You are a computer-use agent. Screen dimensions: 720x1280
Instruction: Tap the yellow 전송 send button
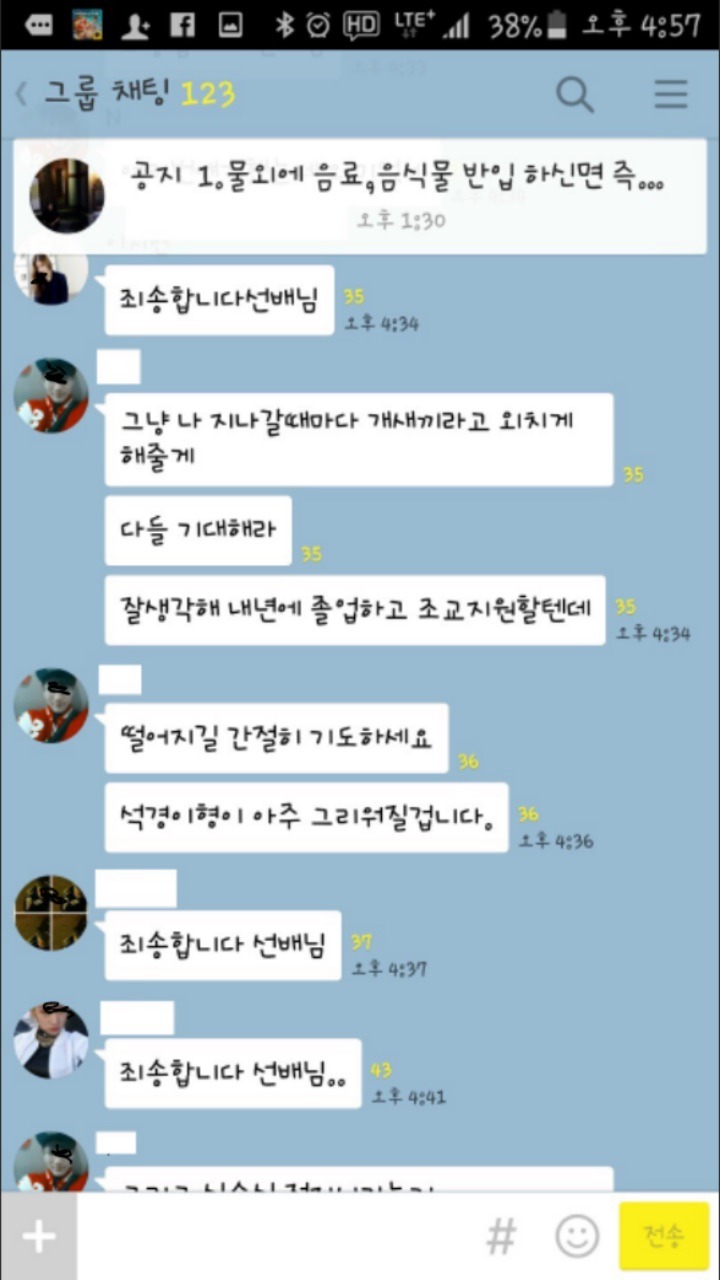(x=664, y=1236)
